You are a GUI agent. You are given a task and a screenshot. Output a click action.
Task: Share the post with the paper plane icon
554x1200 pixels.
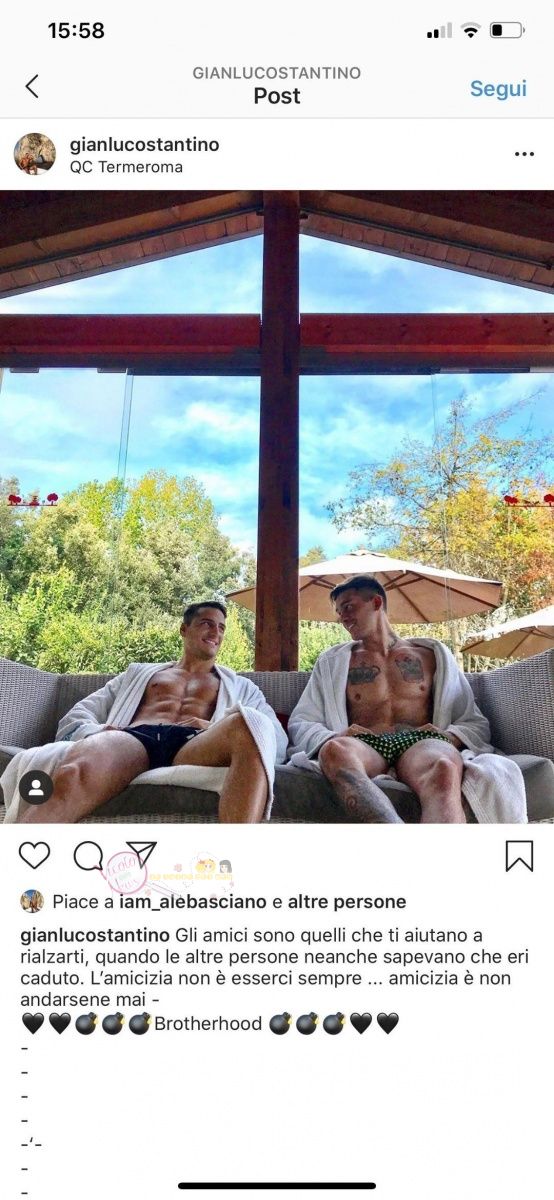pyautogui.click(x=142, y=855)
